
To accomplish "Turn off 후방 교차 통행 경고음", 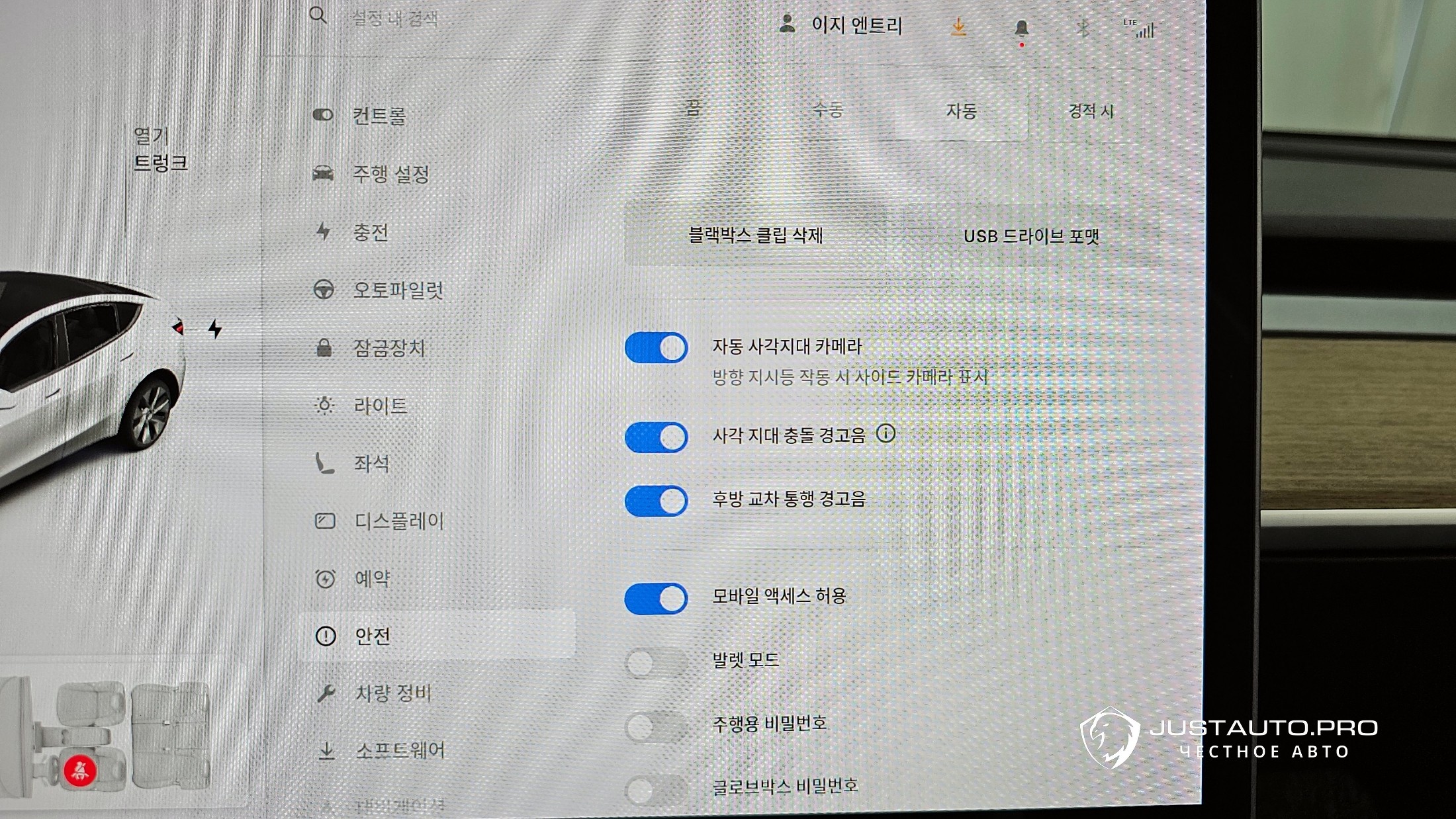I will 656,501.
